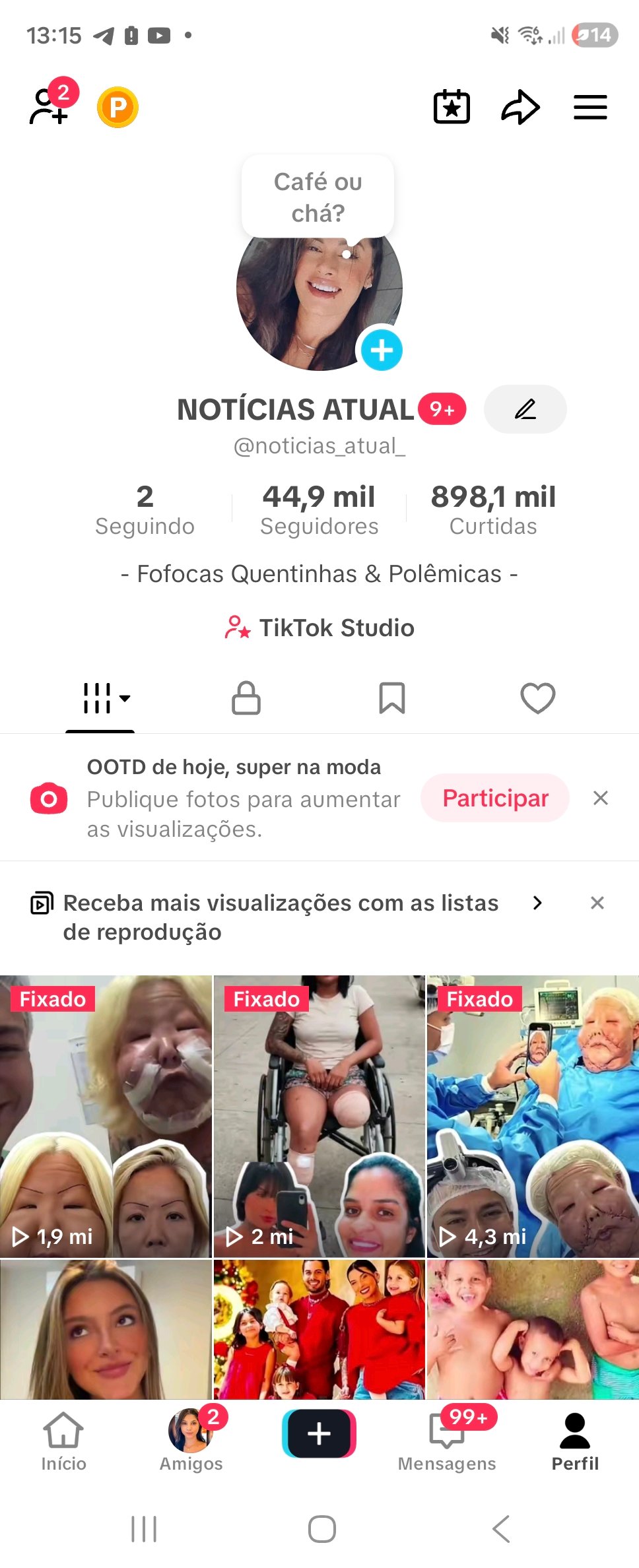The image size is (639, 1568).
Task: Dismiss the OOTD de hoje banner
Action: click(x=600, y=798)
